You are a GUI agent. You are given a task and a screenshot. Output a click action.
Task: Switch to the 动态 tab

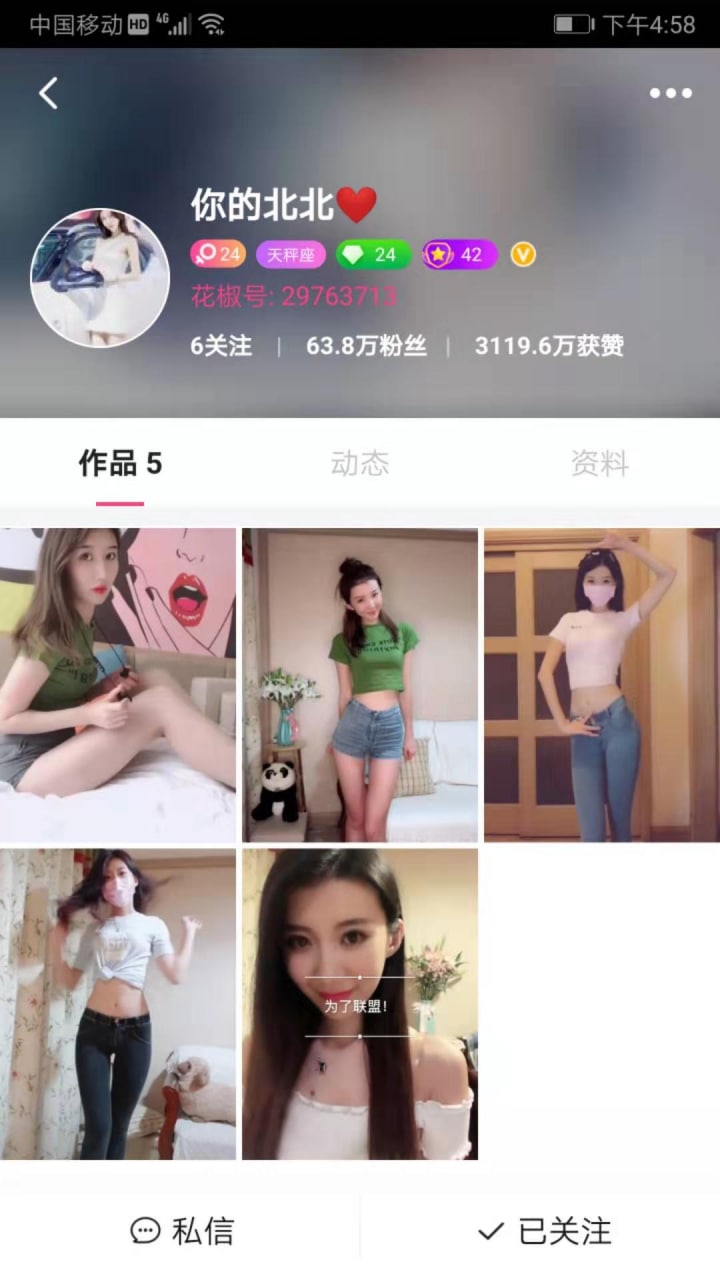[x=359, y=464]
